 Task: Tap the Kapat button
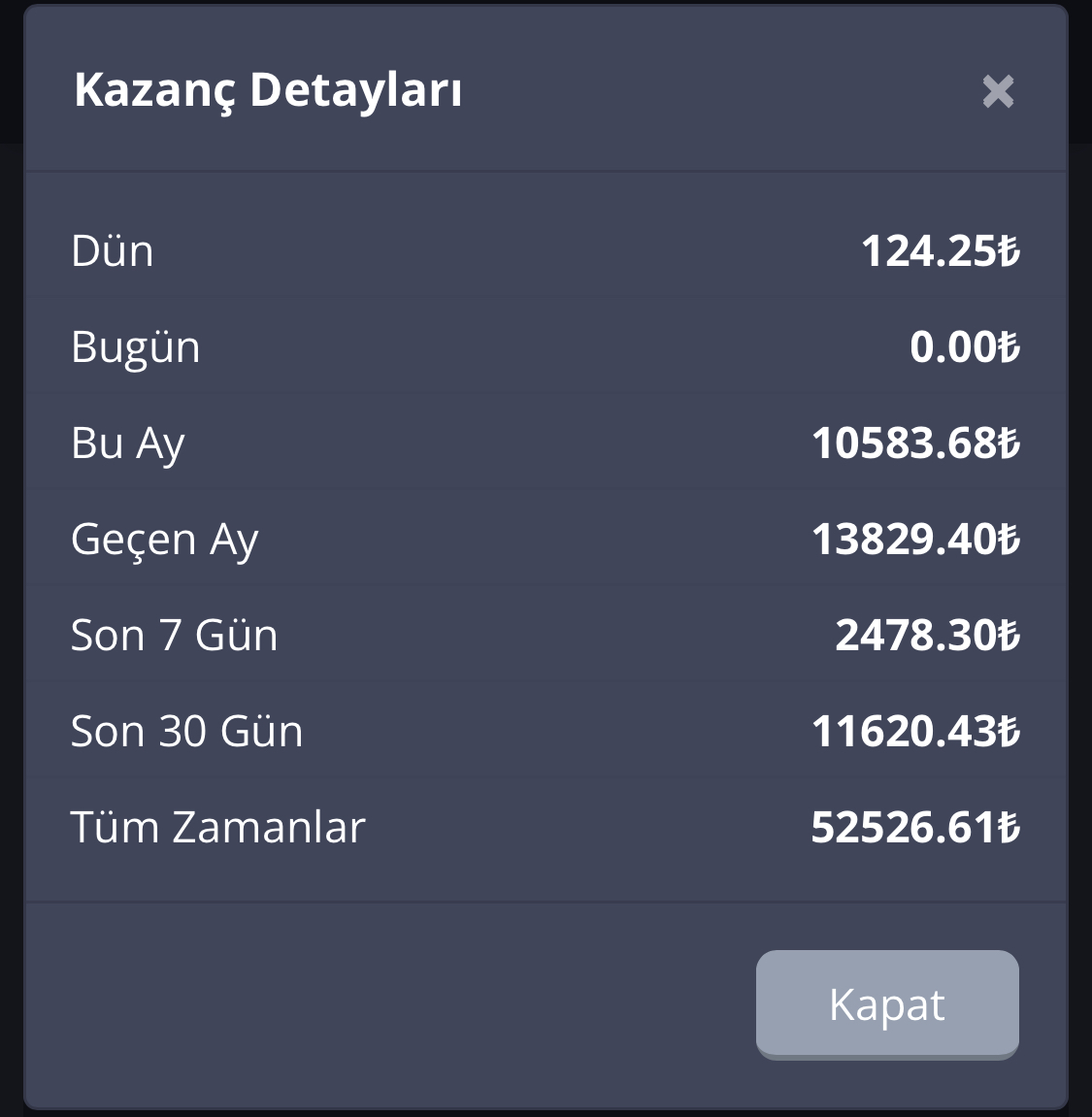click(887, 1004)
